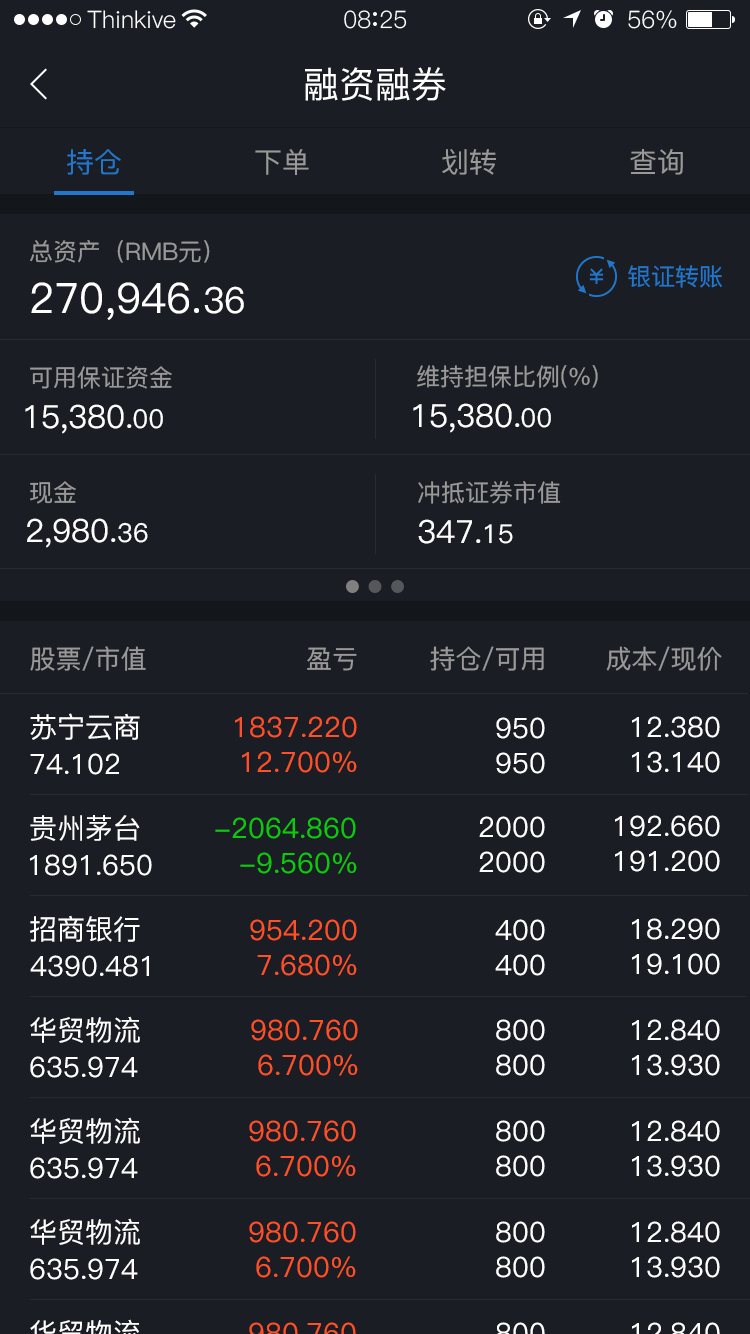Open 银证转账 bank transfer
This screenshot has height=1334, width=750.
coord(649,277)
